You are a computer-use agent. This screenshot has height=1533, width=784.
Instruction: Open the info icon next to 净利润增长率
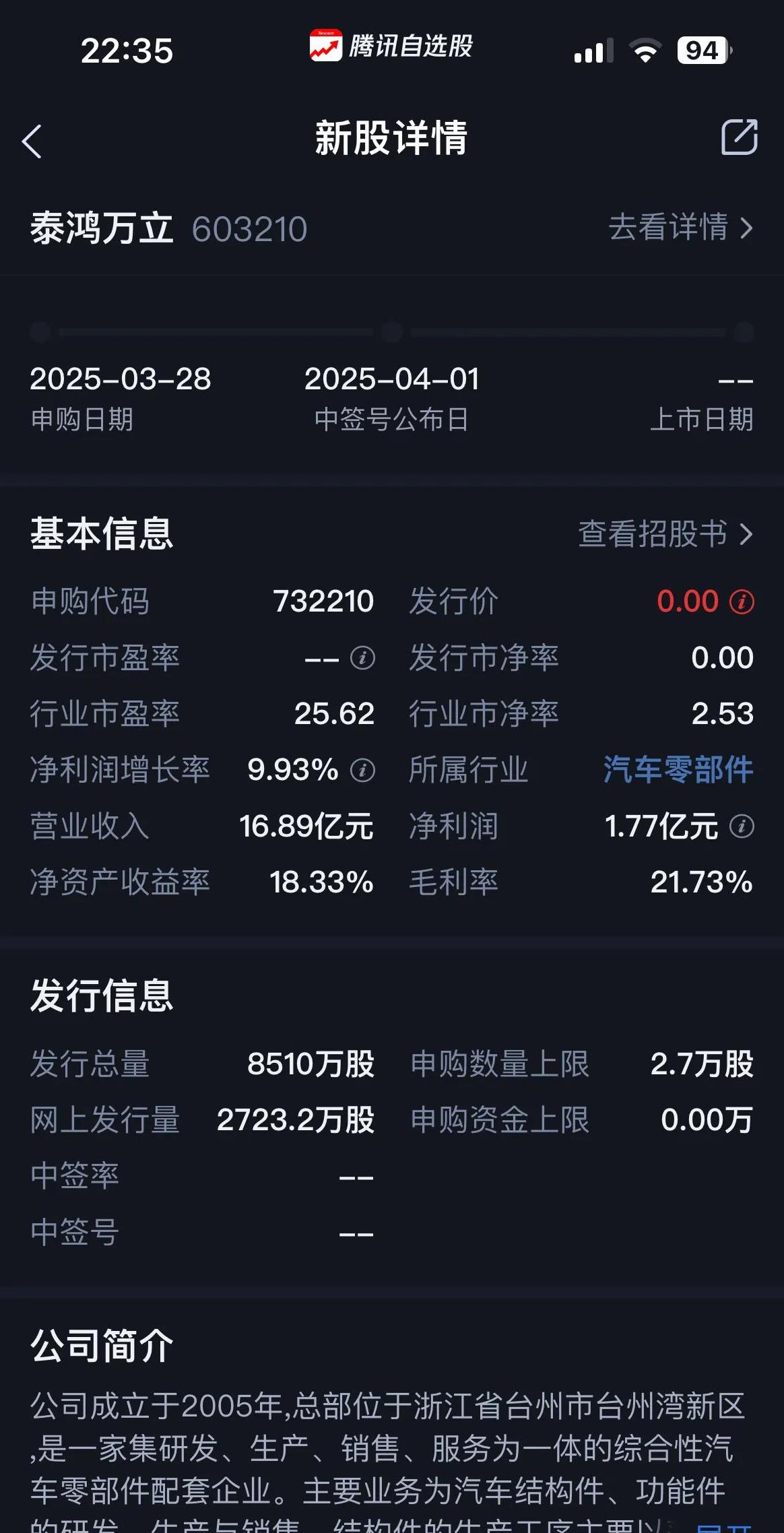362,771
